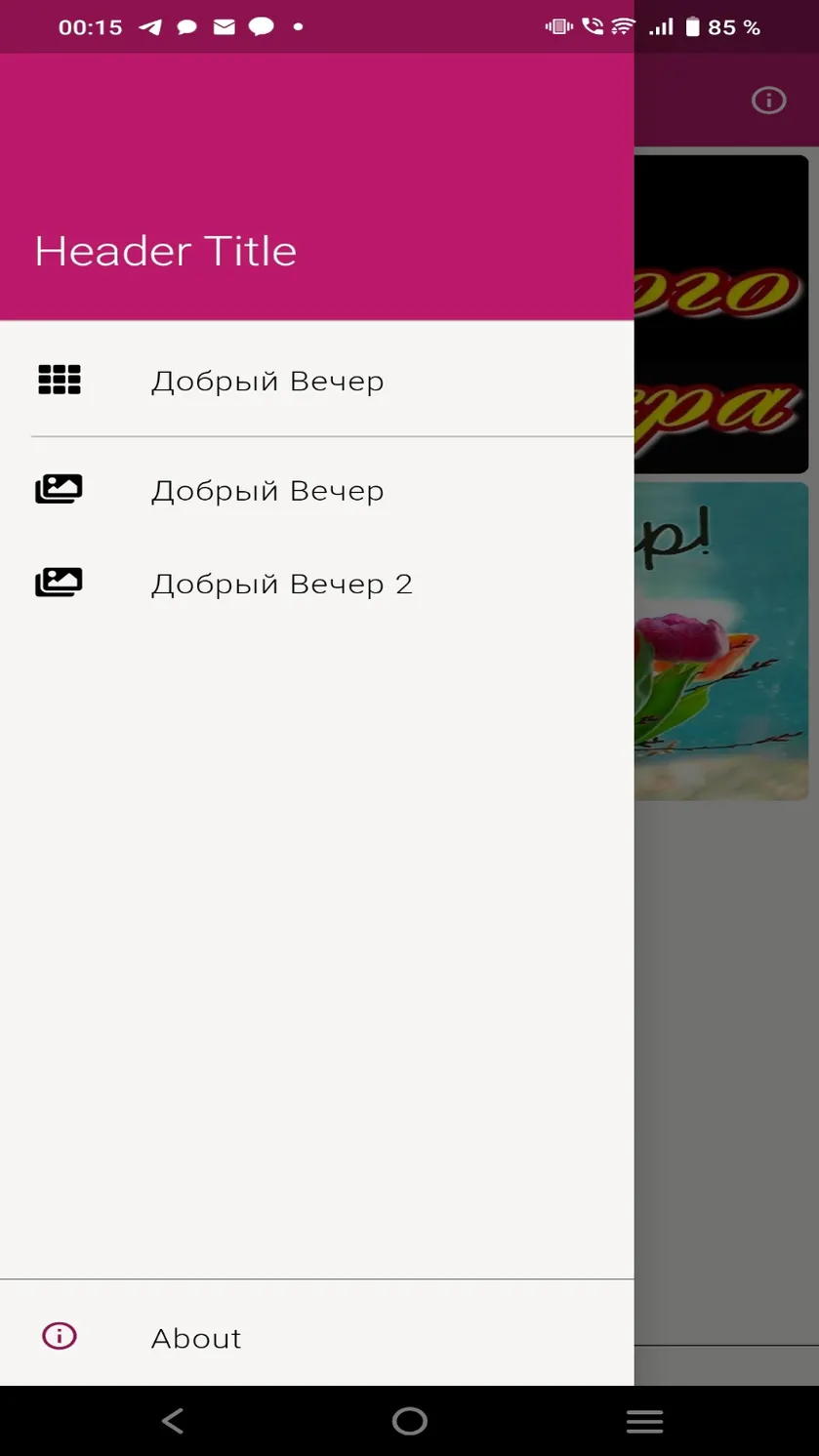This screenshot has height=1456, width=819.
Task: Go to the system home screen
Action: pyautogui.click(x=409, y=1421)
